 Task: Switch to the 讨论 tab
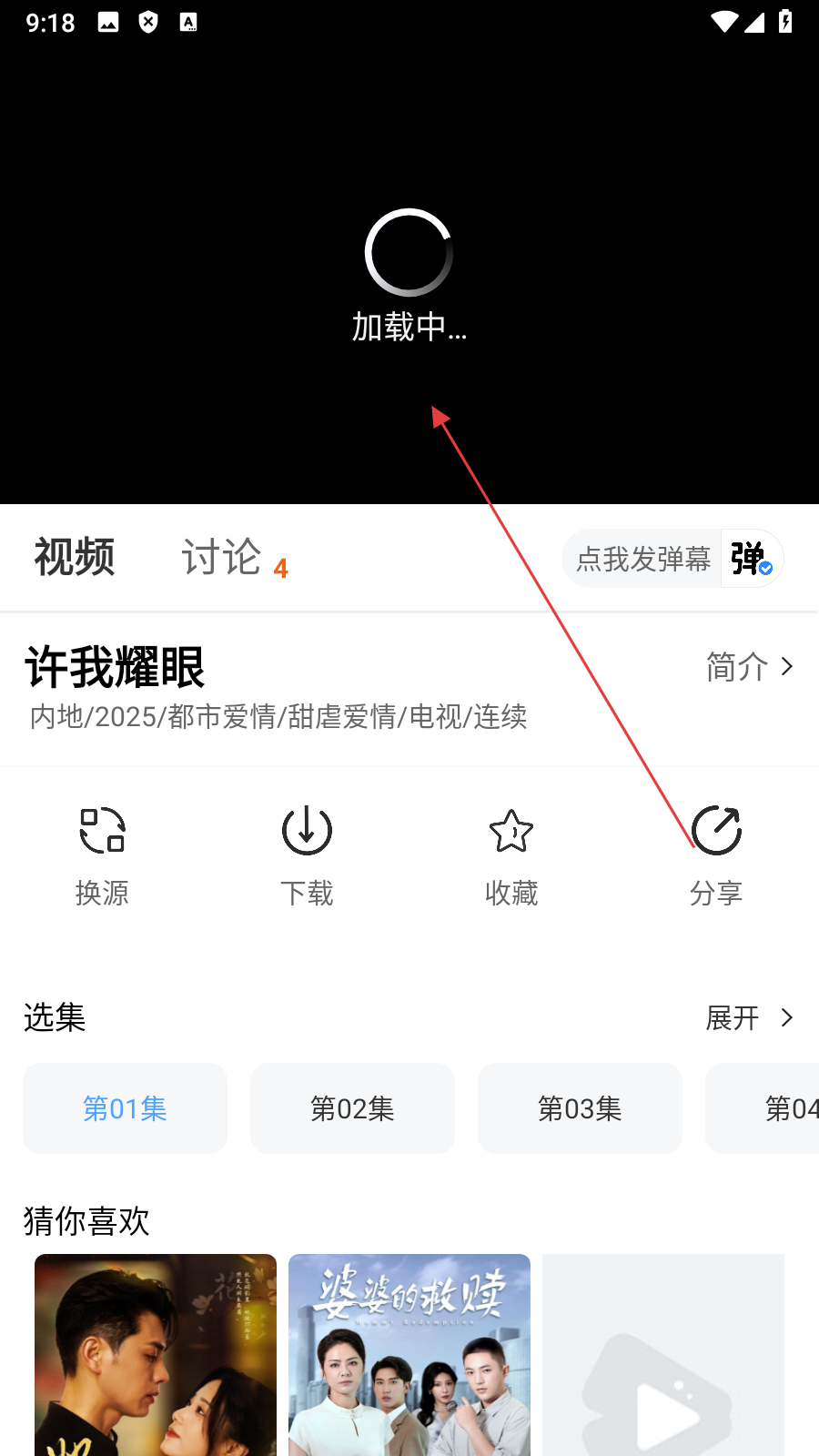point(222,557)
